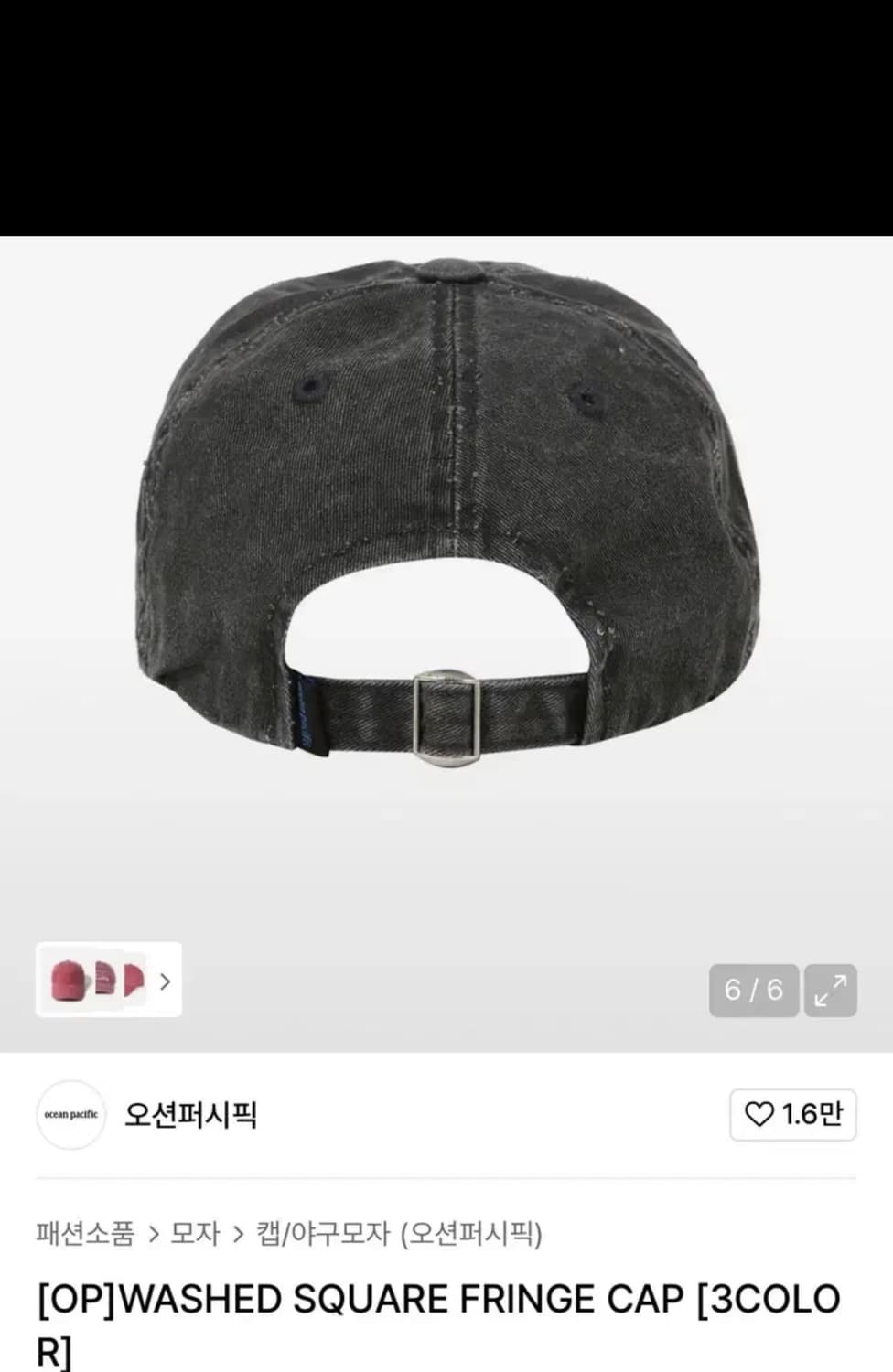Screen dimensions: 893x1372
Task: Select the red cap brim thumbnail
Action: point(133,981)
